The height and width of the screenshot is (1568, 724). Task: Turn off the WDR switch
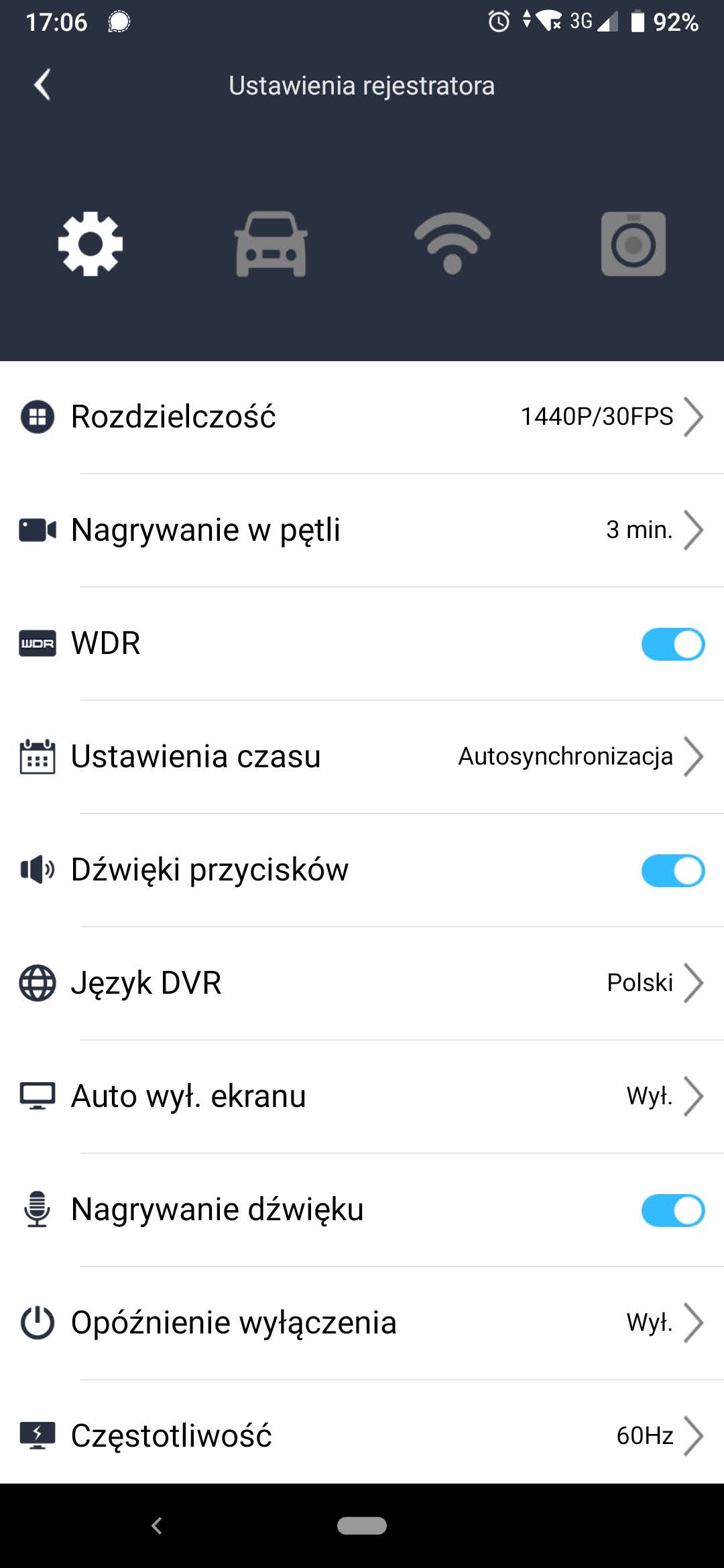click(x=672, y=644)
